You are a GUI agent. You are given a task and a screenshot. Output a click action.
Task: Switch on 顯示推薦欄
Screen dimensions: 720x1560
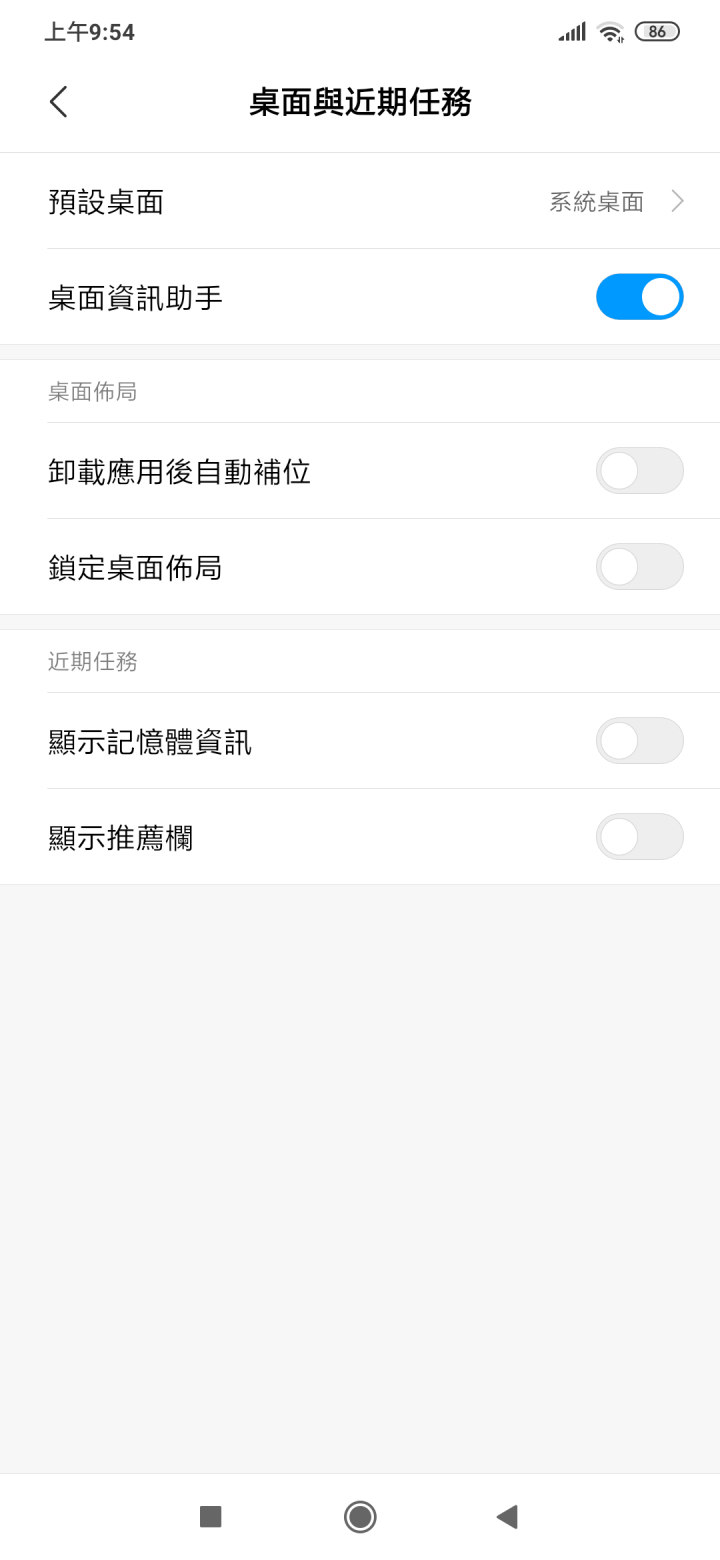(639, 837)
